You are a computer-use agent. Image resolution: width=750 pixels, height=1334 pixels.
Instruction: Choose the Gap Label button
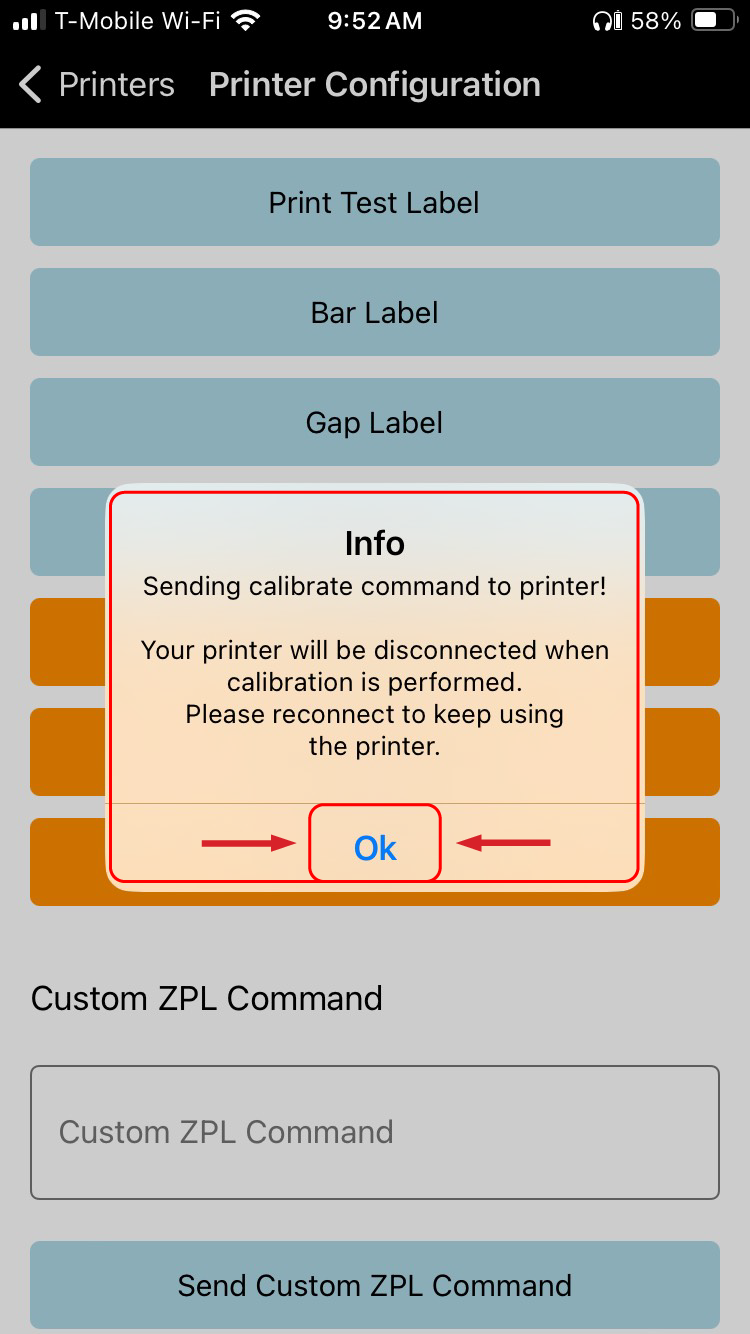pos(374,423)
